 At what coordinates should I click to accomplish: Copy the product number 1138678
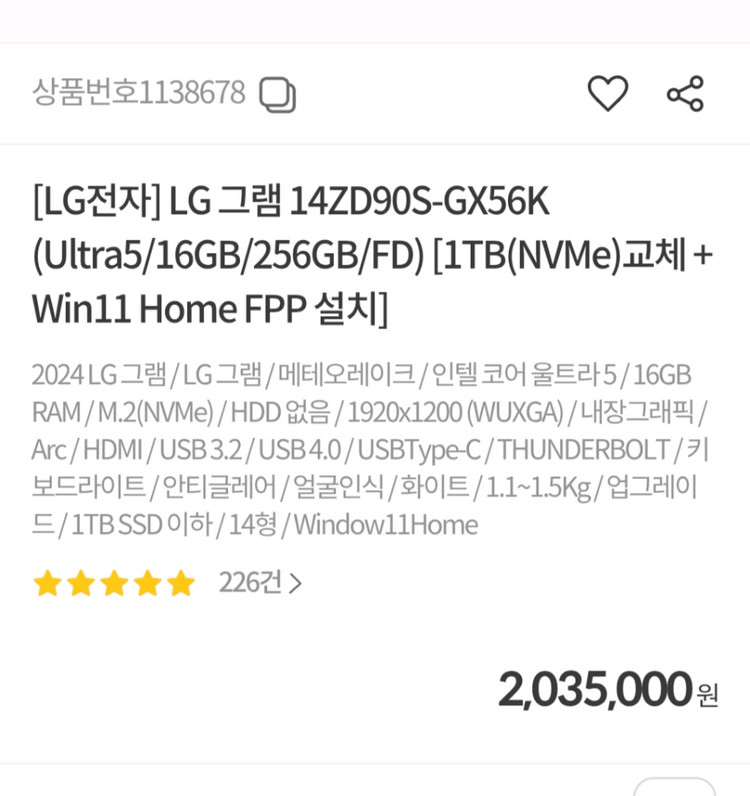coord(277,94)
